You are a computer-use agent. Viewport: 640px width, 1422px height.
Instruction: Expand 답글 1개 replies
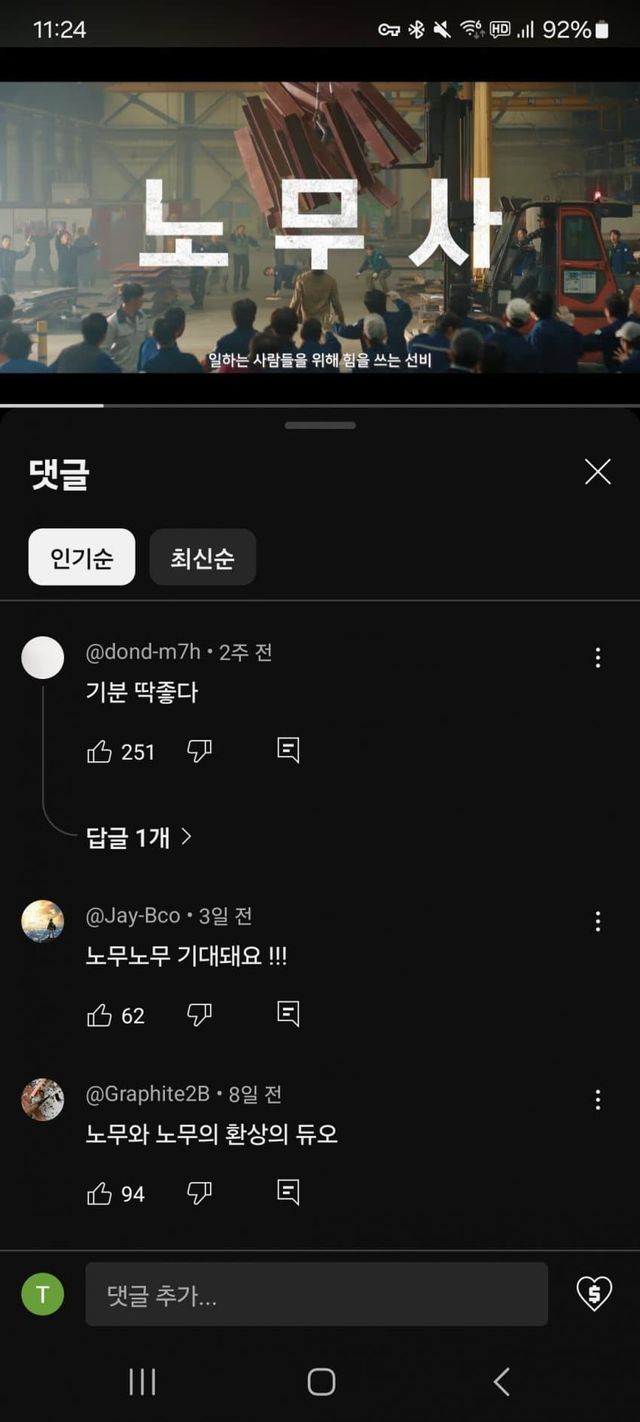pyautogui.click(x=139, y=837)
